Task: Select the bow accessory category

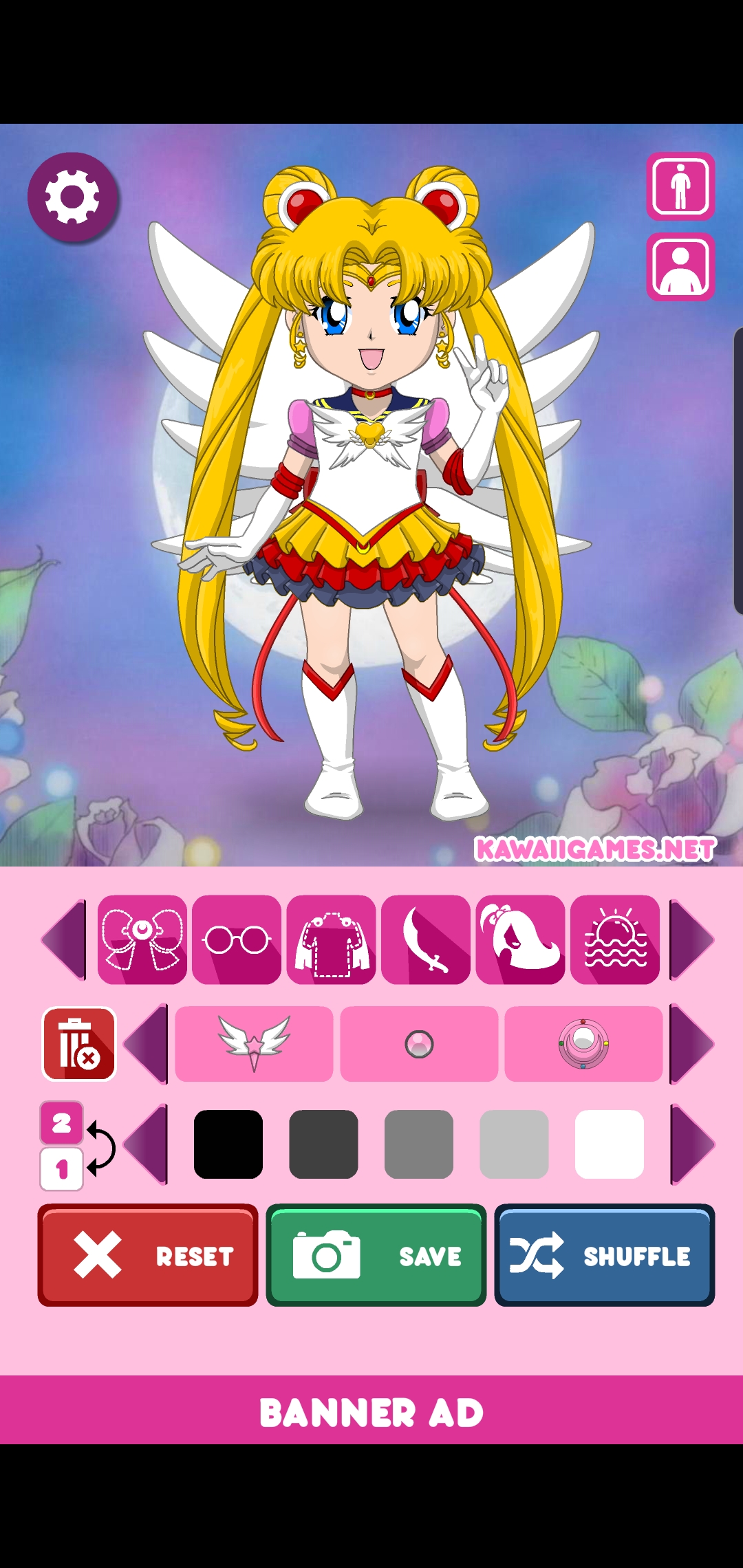Action: click(142, 939)
